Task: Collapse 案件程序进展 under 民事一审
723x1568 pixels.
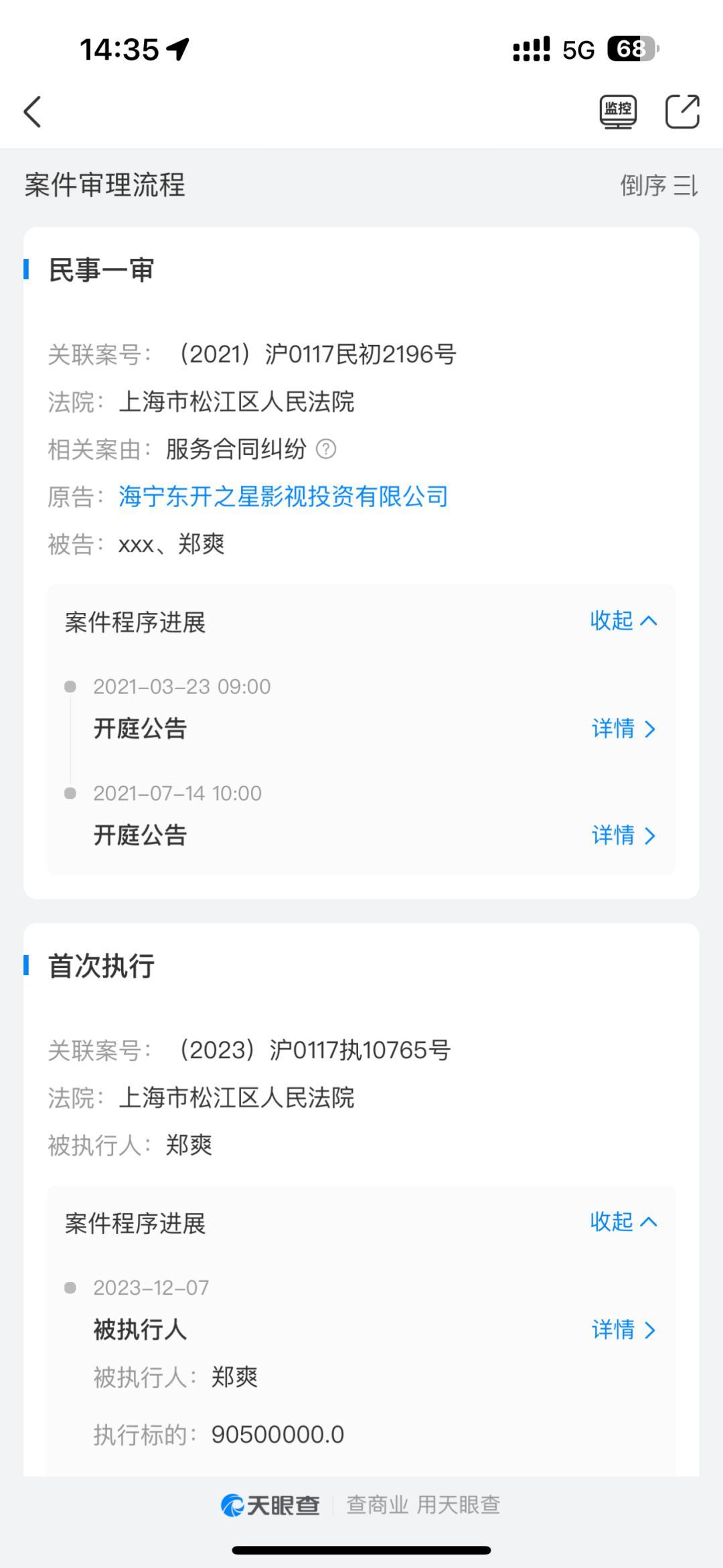Action: [x=623, y=621]
